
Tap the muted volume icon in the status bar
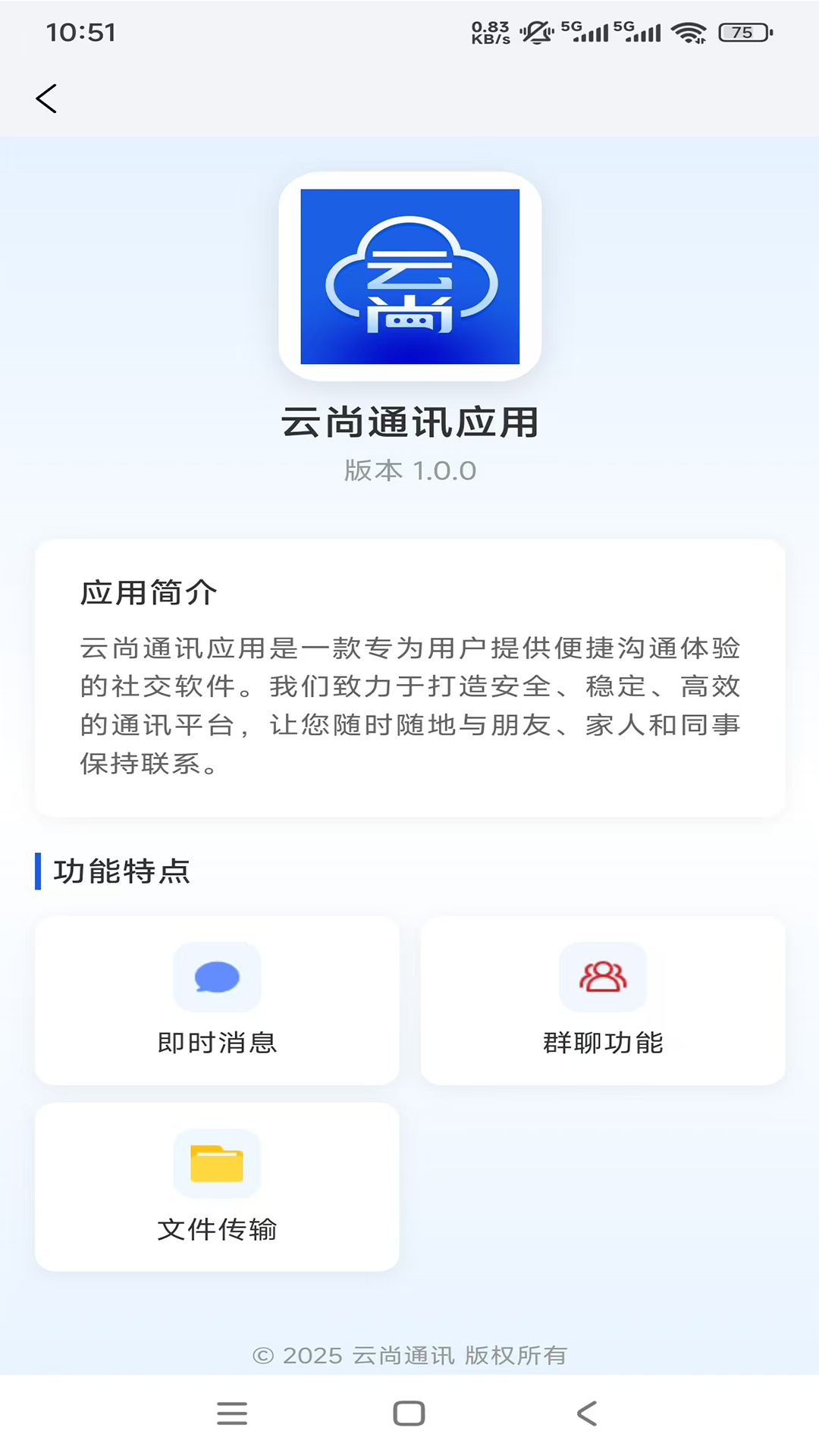point(536,30)
